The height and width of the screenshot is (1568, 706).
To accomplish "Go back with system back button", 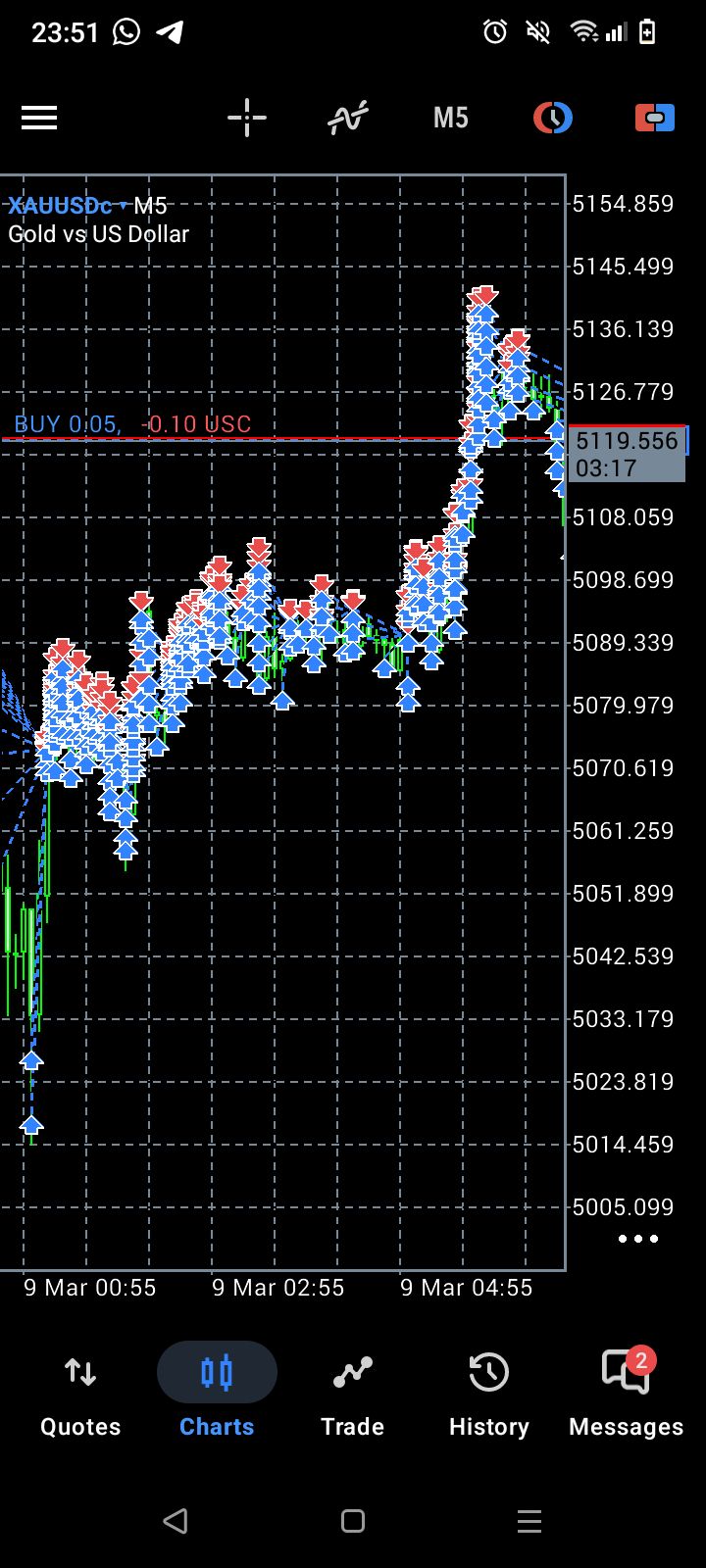I will point(176,1521).
